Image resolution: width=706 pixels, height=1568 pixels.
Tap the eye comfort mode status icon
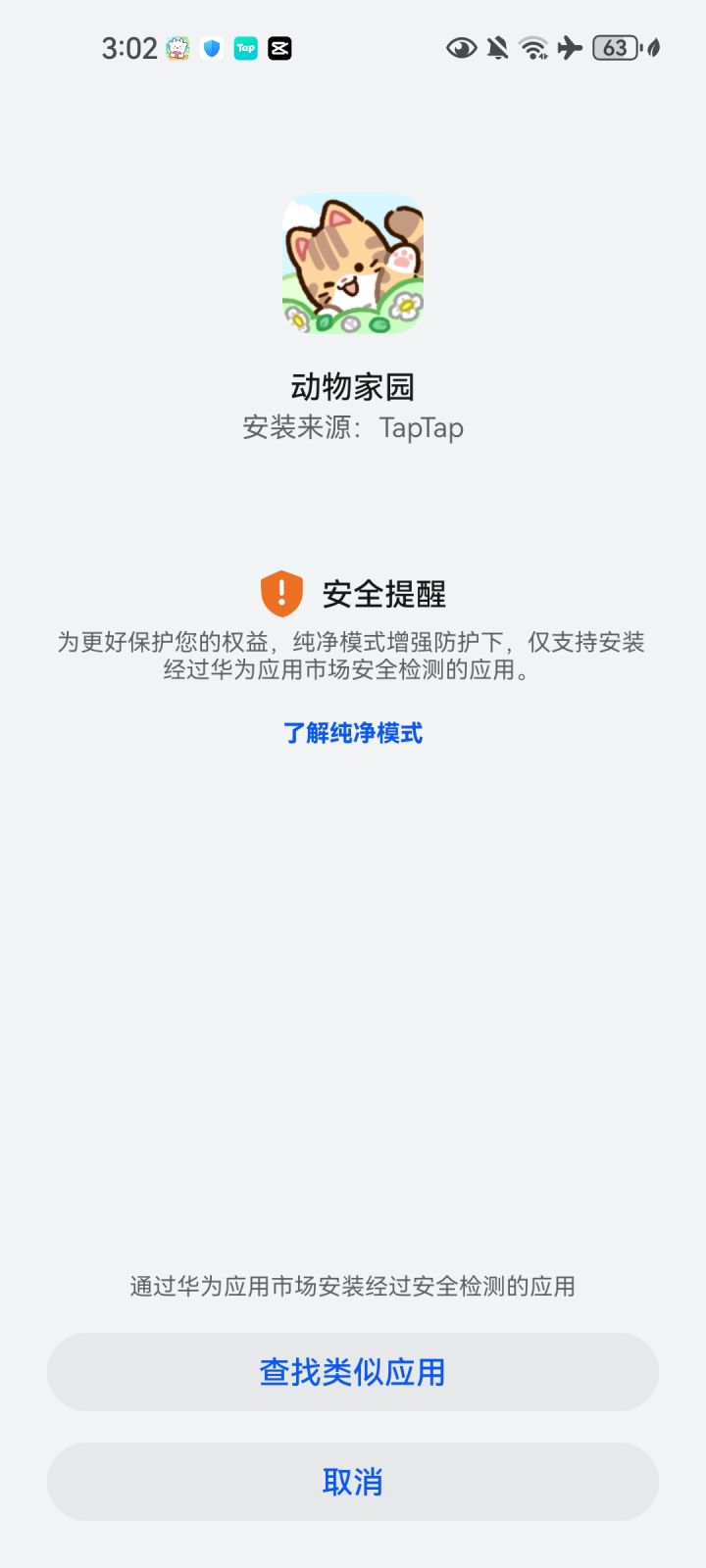pos(461,48)
